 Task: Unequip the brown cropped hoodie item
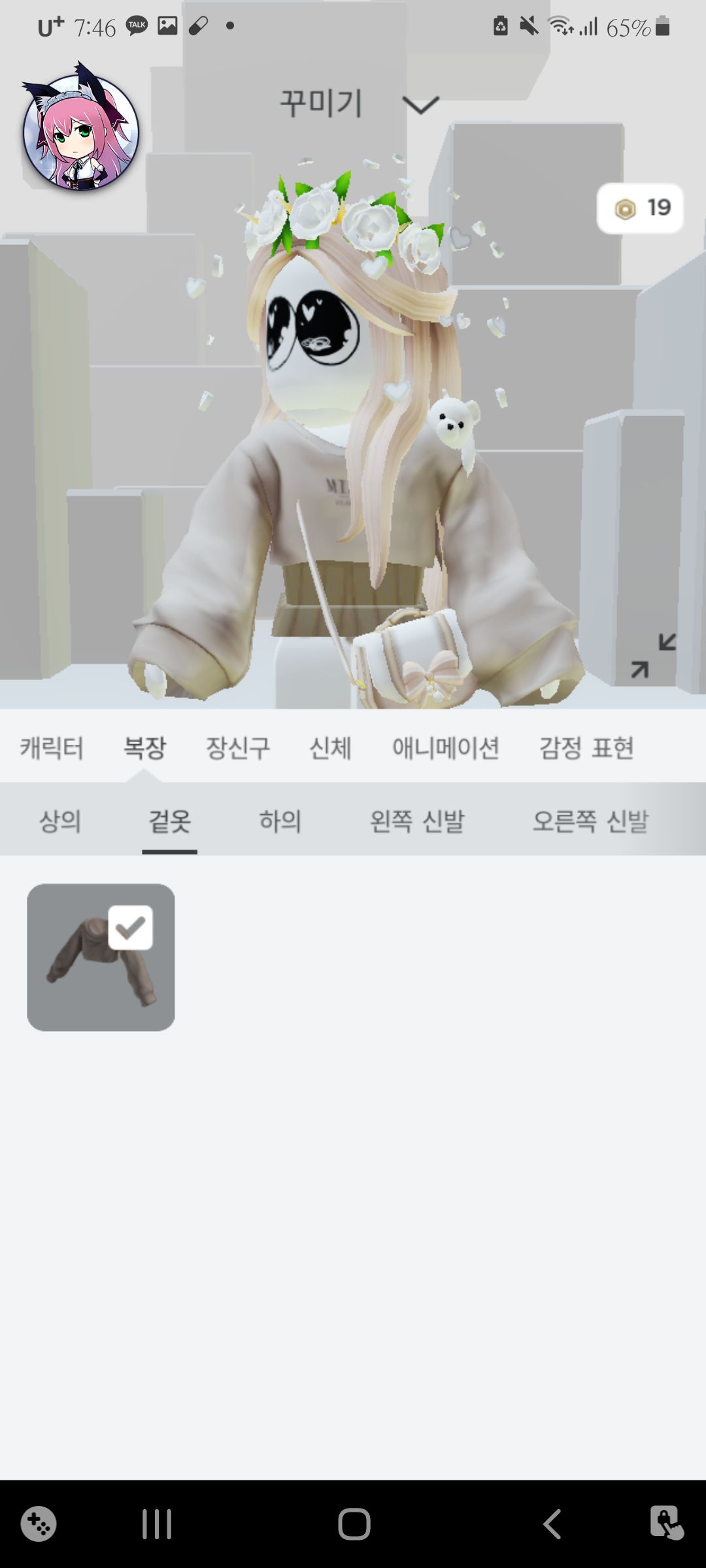(x=101, y=957)
